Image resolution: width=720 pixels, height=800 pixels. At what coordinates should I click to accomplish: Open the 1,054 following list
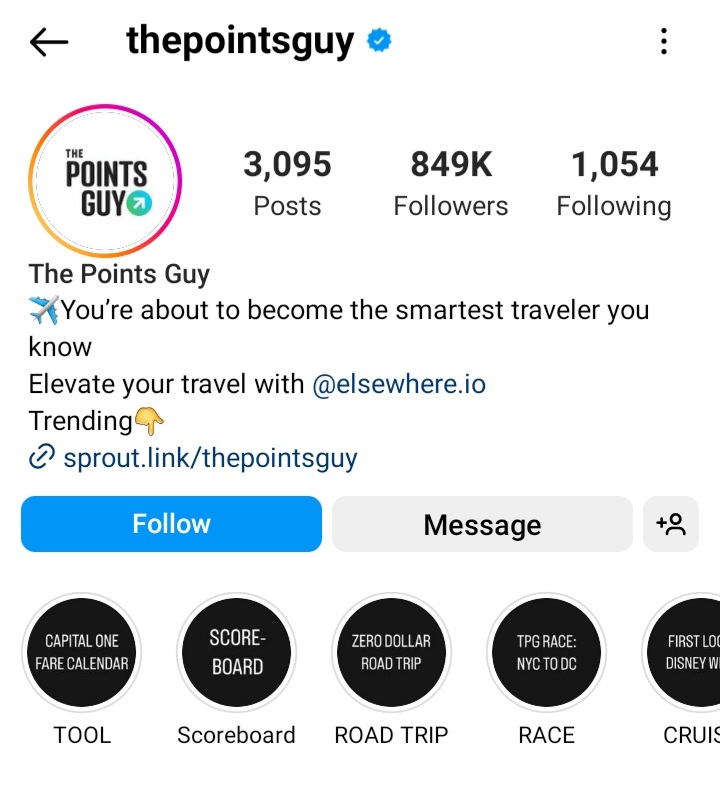click(614, 183)
